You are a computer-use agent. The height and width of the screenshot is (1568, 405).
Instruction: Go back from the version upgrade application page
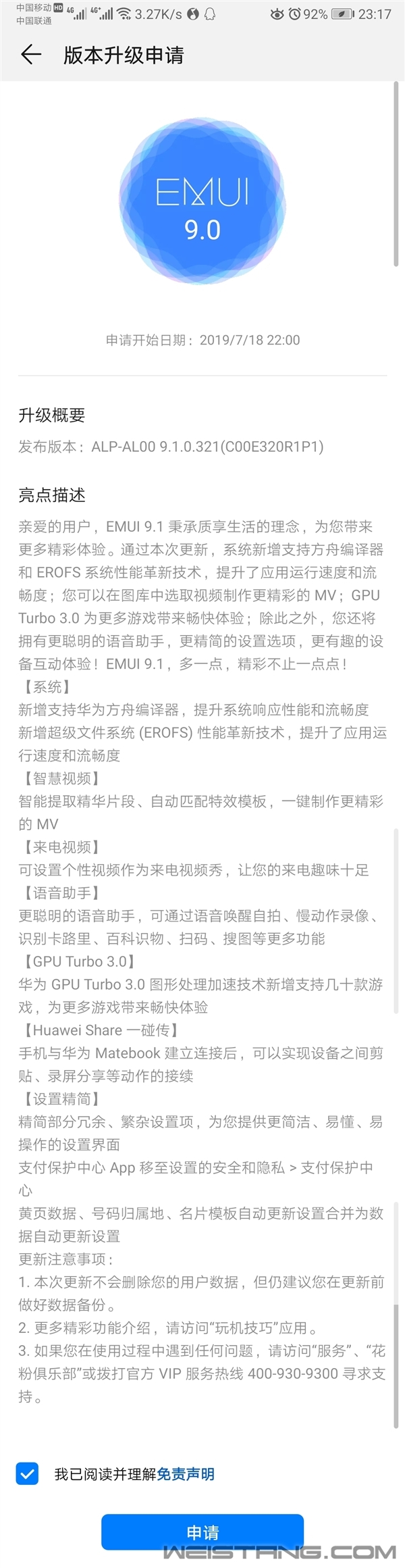31,55
